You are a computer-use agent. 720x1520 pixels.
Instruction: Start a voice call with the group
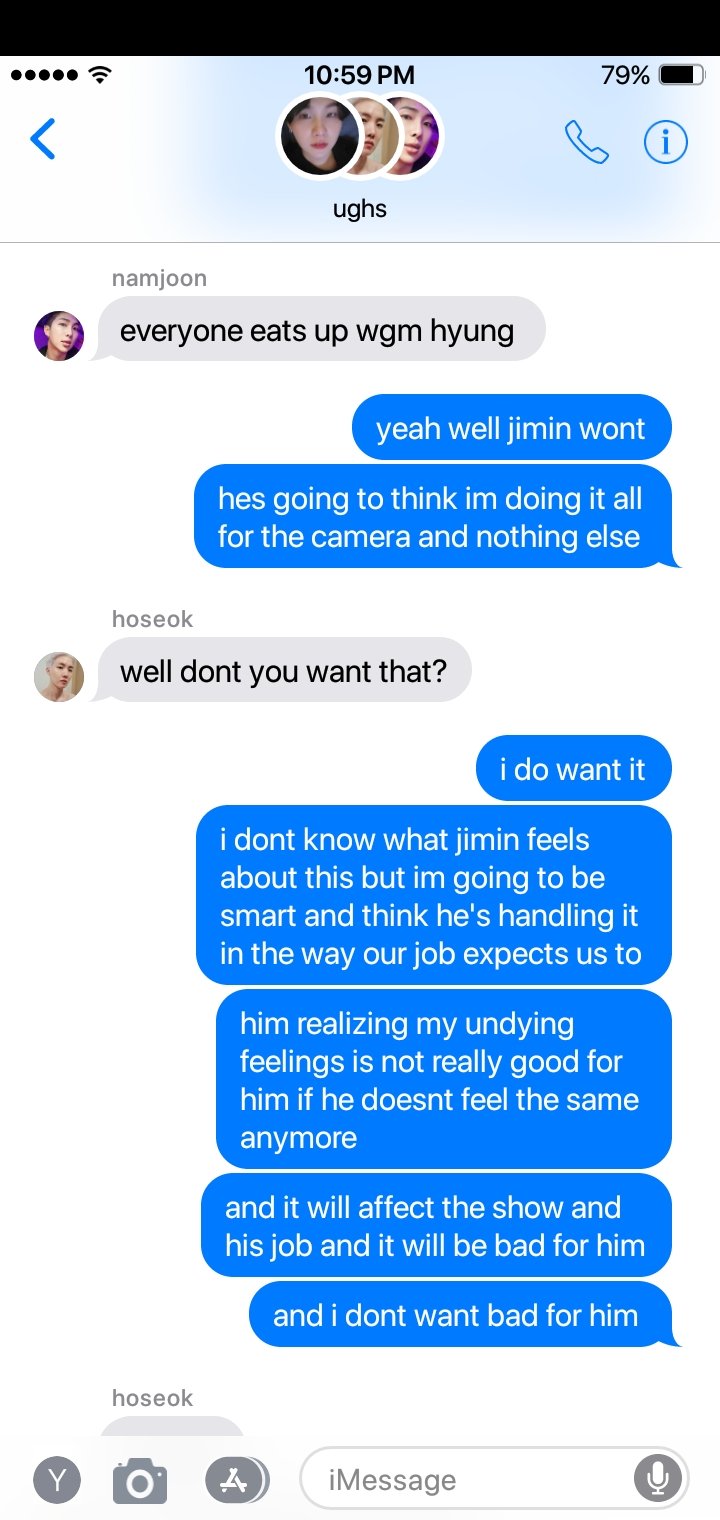coord(587,141)
